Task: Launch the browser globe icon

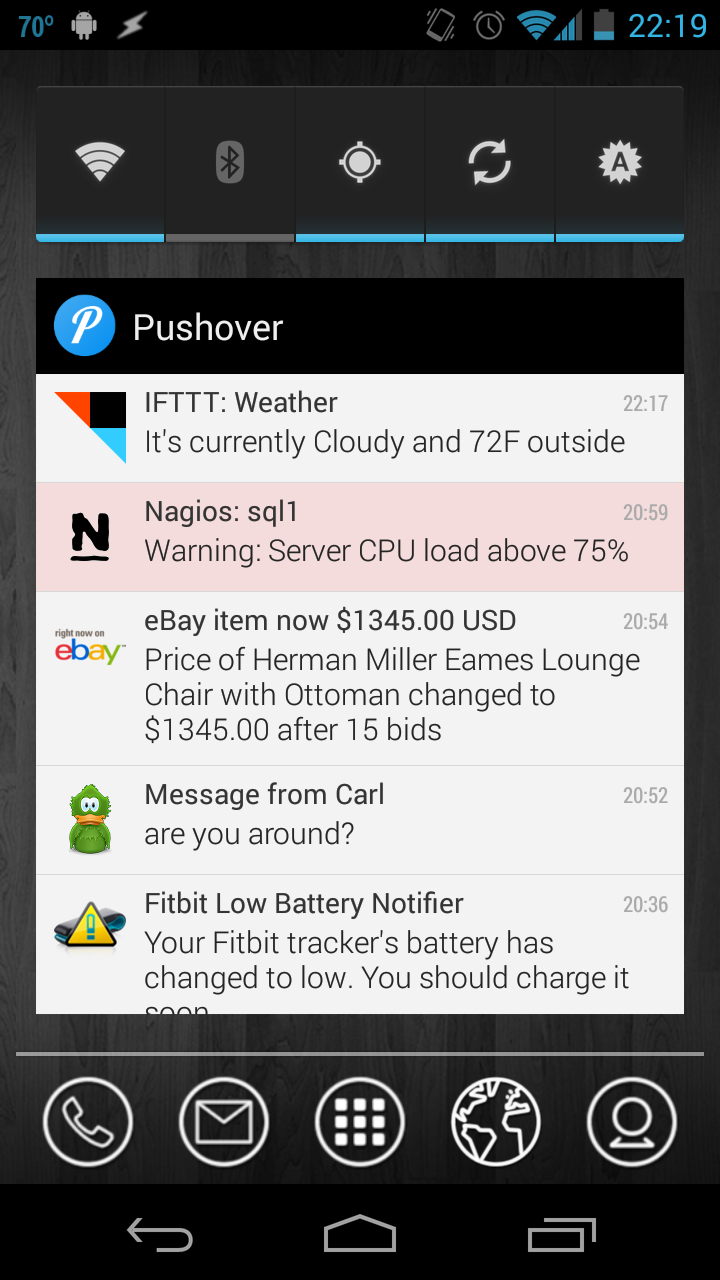Action: [x=496, y=1121]
